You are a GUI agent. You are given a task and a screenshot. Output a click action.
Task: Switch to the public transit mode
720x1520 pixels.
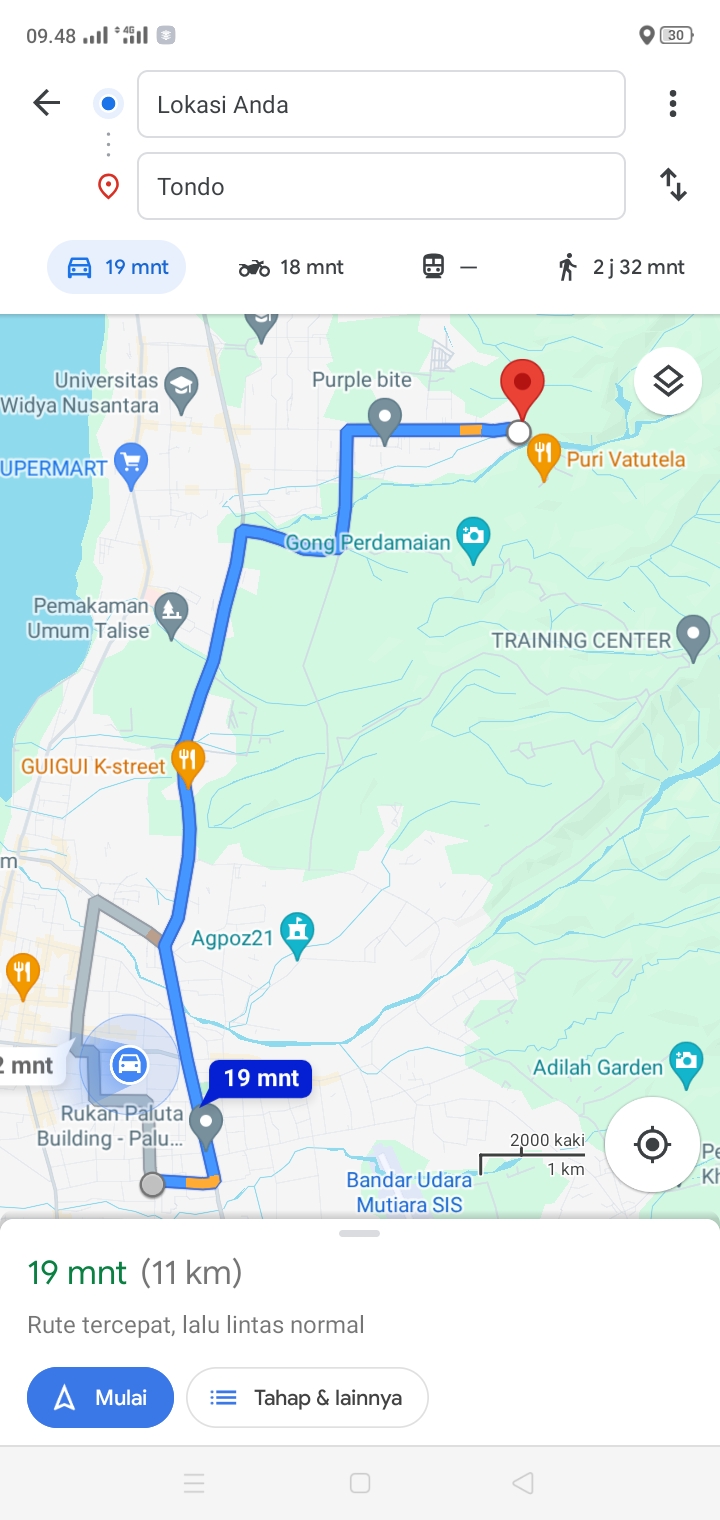pos(449,267)
